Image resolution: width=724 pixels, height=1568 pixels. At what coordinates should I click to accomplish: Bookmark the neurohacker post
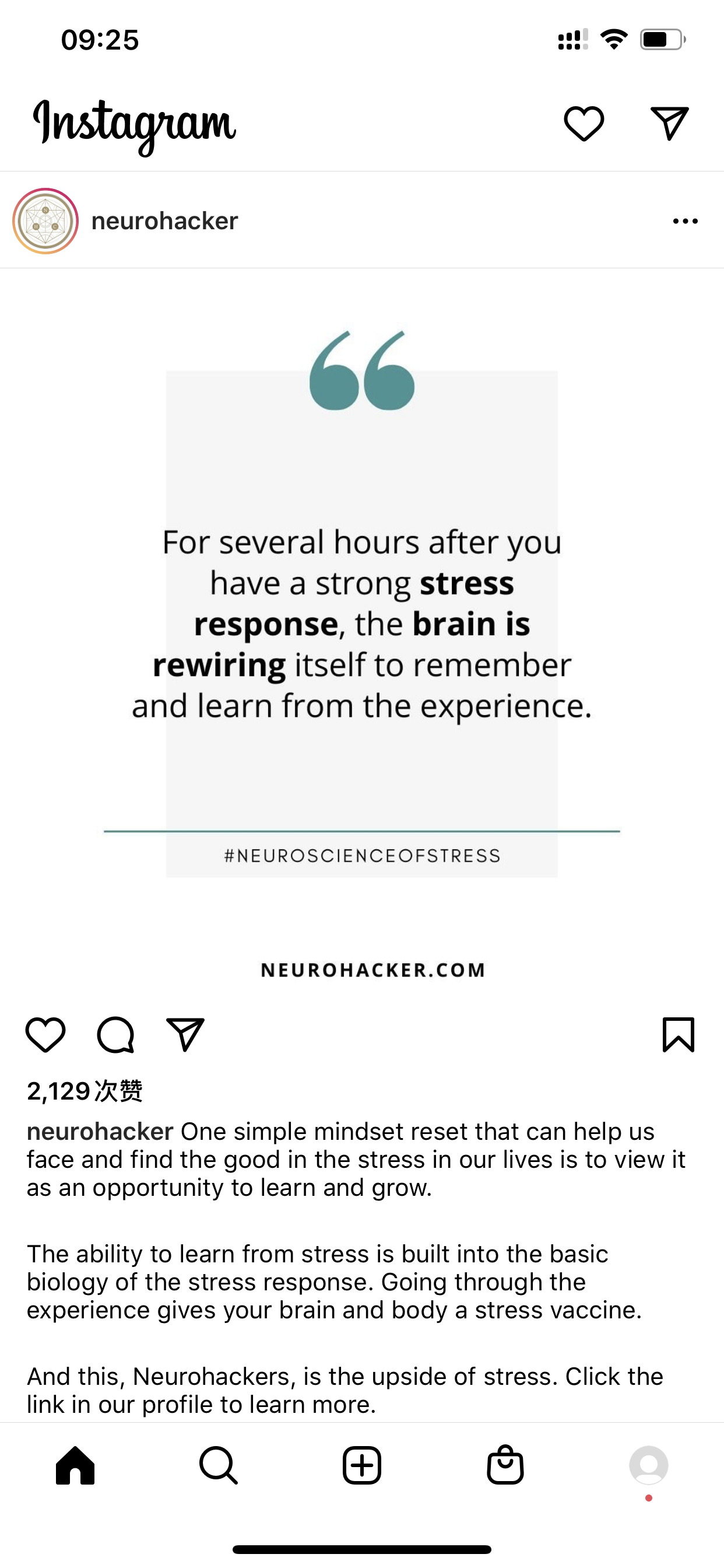[x=678, y=1034]
